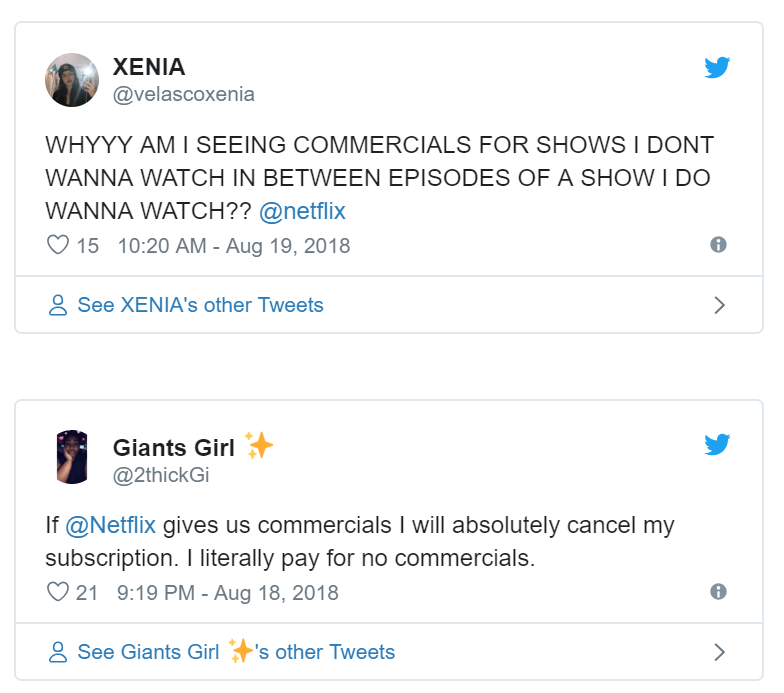Open the 10:20 AM - Aug 19, 2018 timestamp
Image resolution: width=784 pixels, height=693 pixels.
coord(233,245)
